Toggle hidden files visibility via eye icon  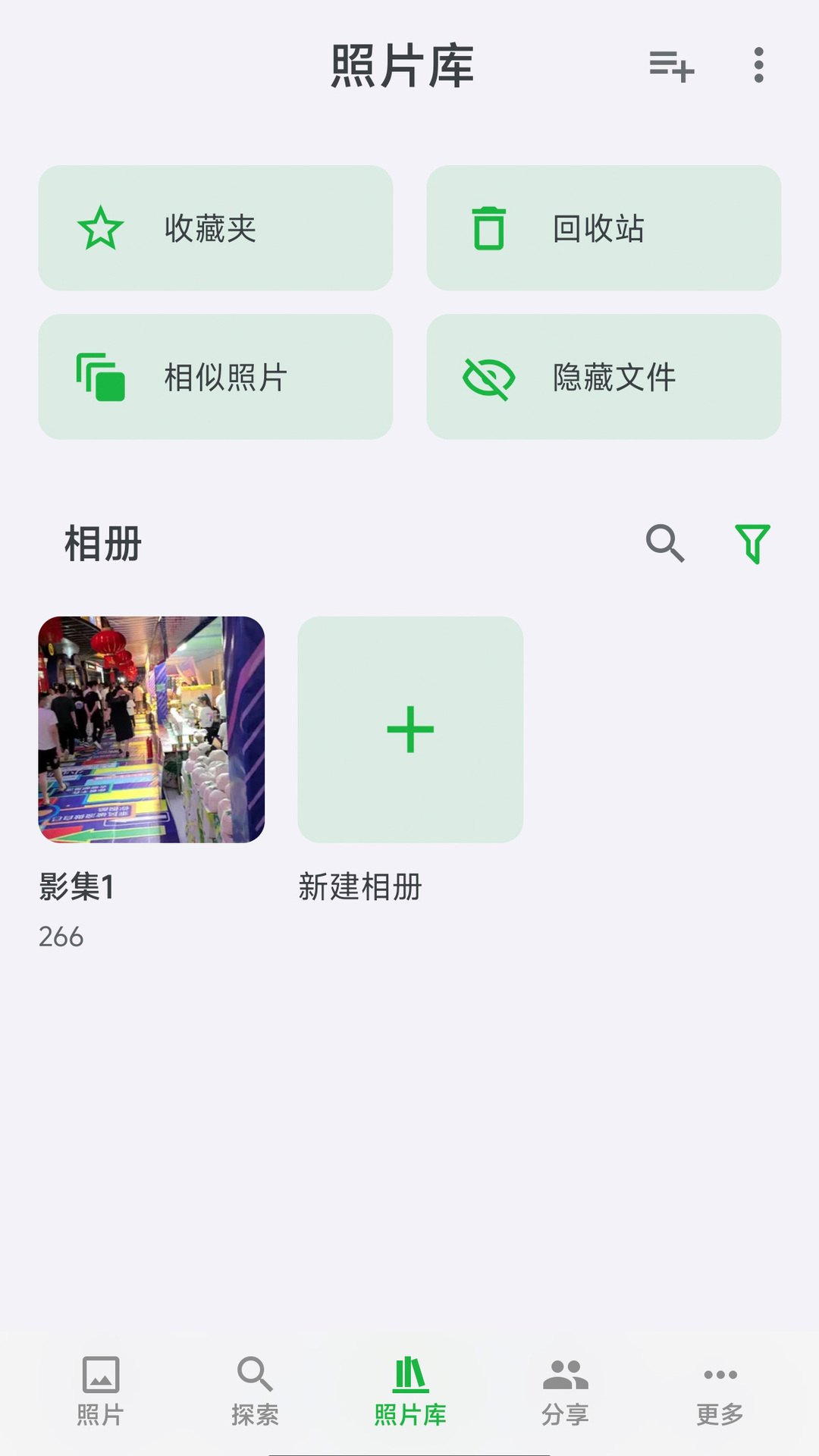point(489,375)
